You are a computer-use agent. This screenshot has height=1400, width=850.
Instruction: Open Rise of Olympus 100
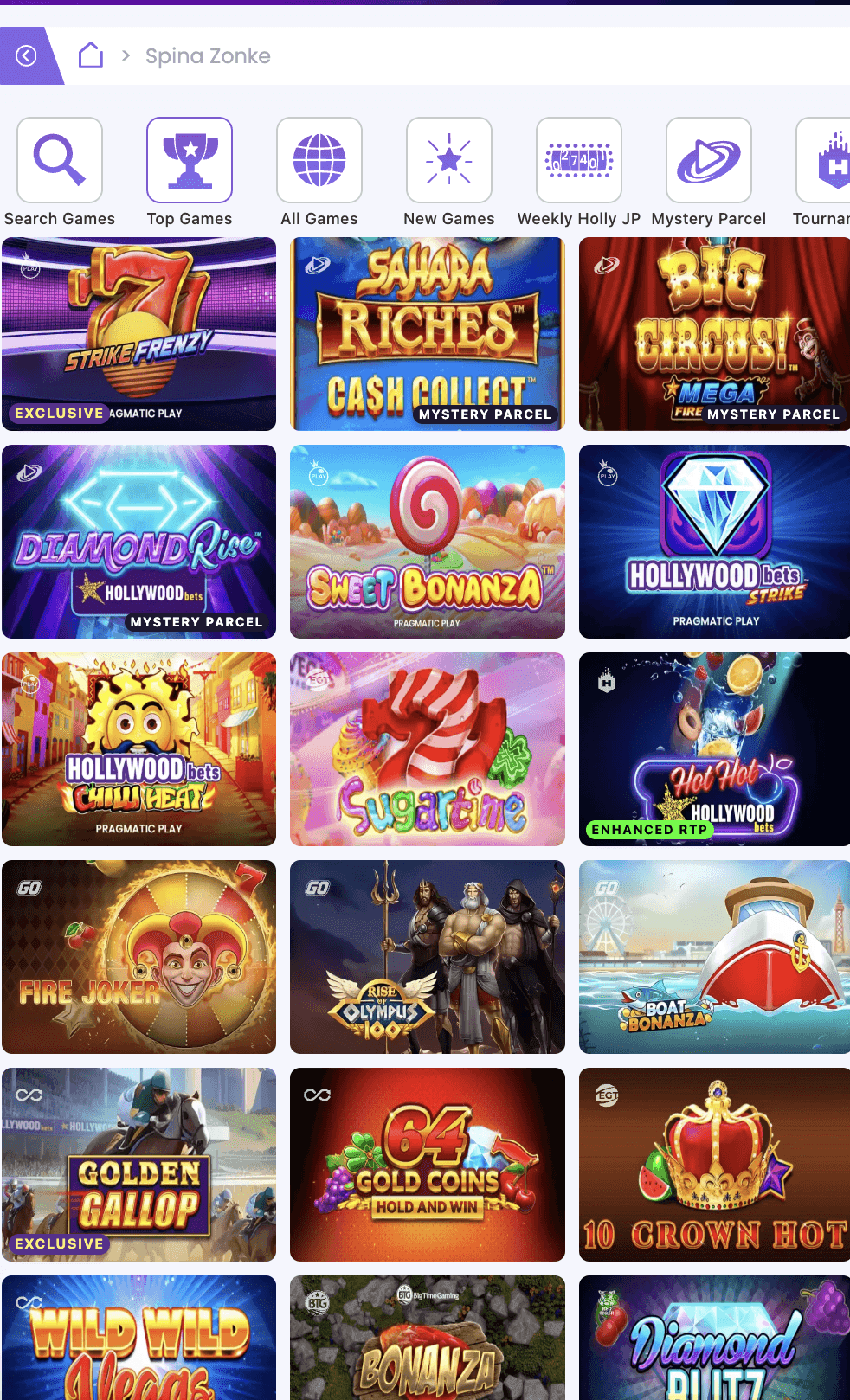tap(428, 957)
